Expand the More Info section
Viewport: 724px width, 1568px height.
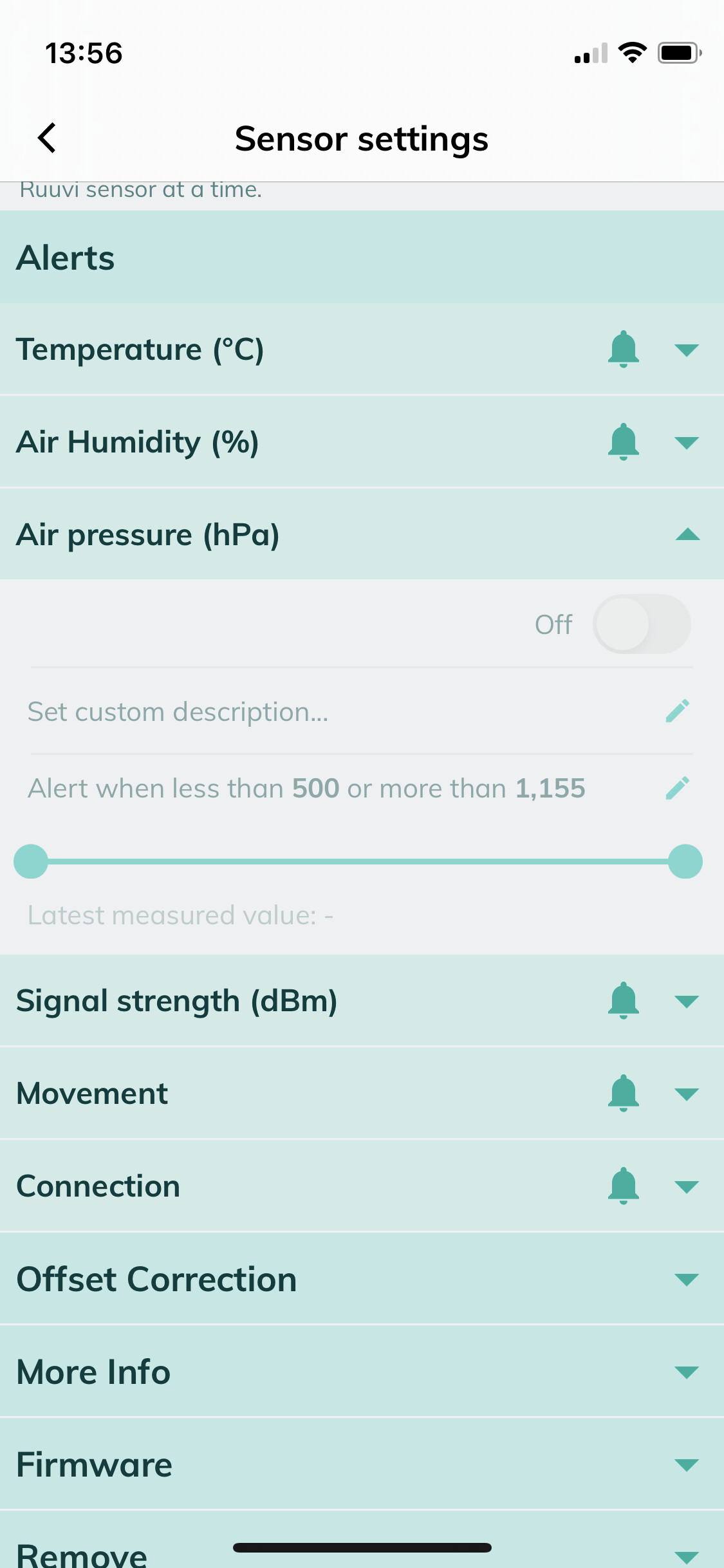click(x=362, y=1372)
